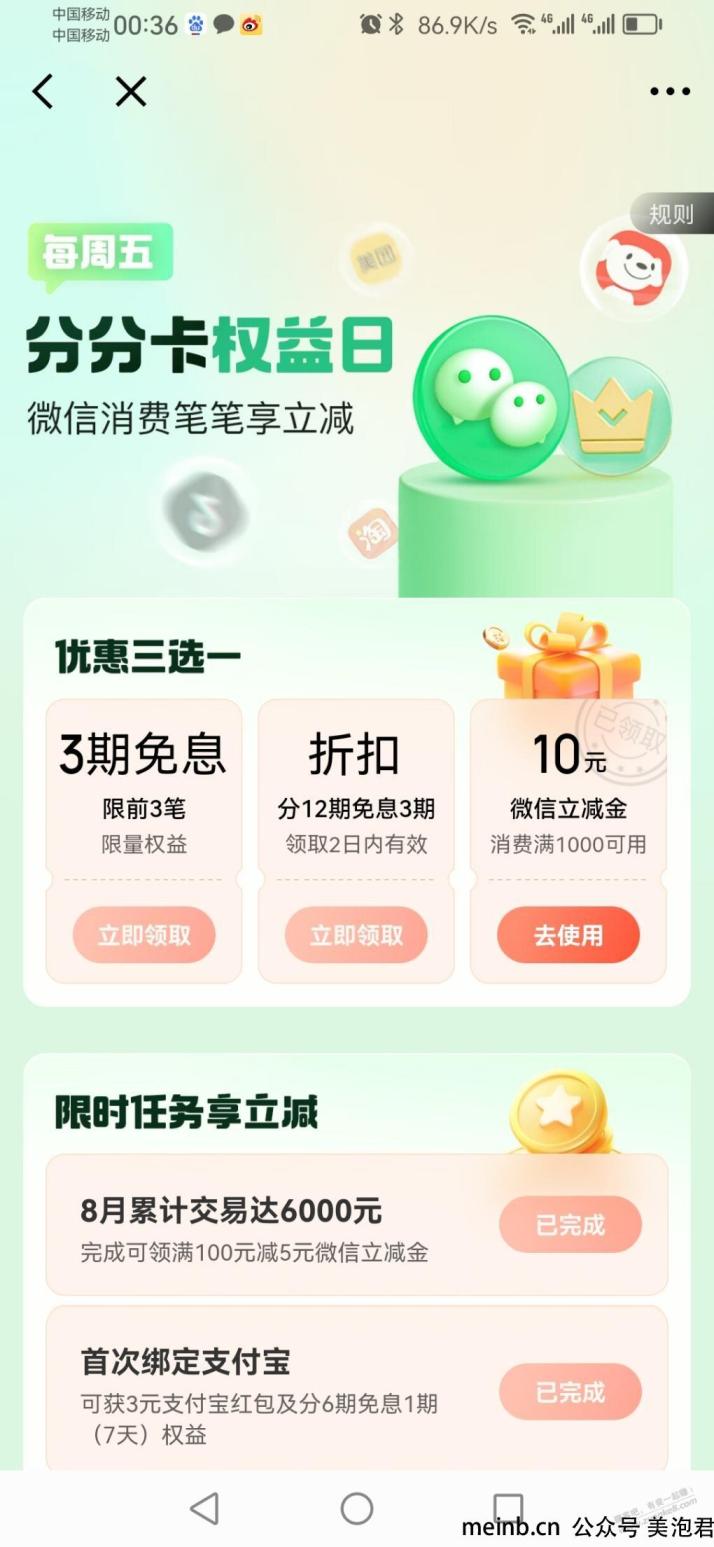
Task: Tap 去使用 for the 10元 微信立减金
Action: tap(568, 935)
